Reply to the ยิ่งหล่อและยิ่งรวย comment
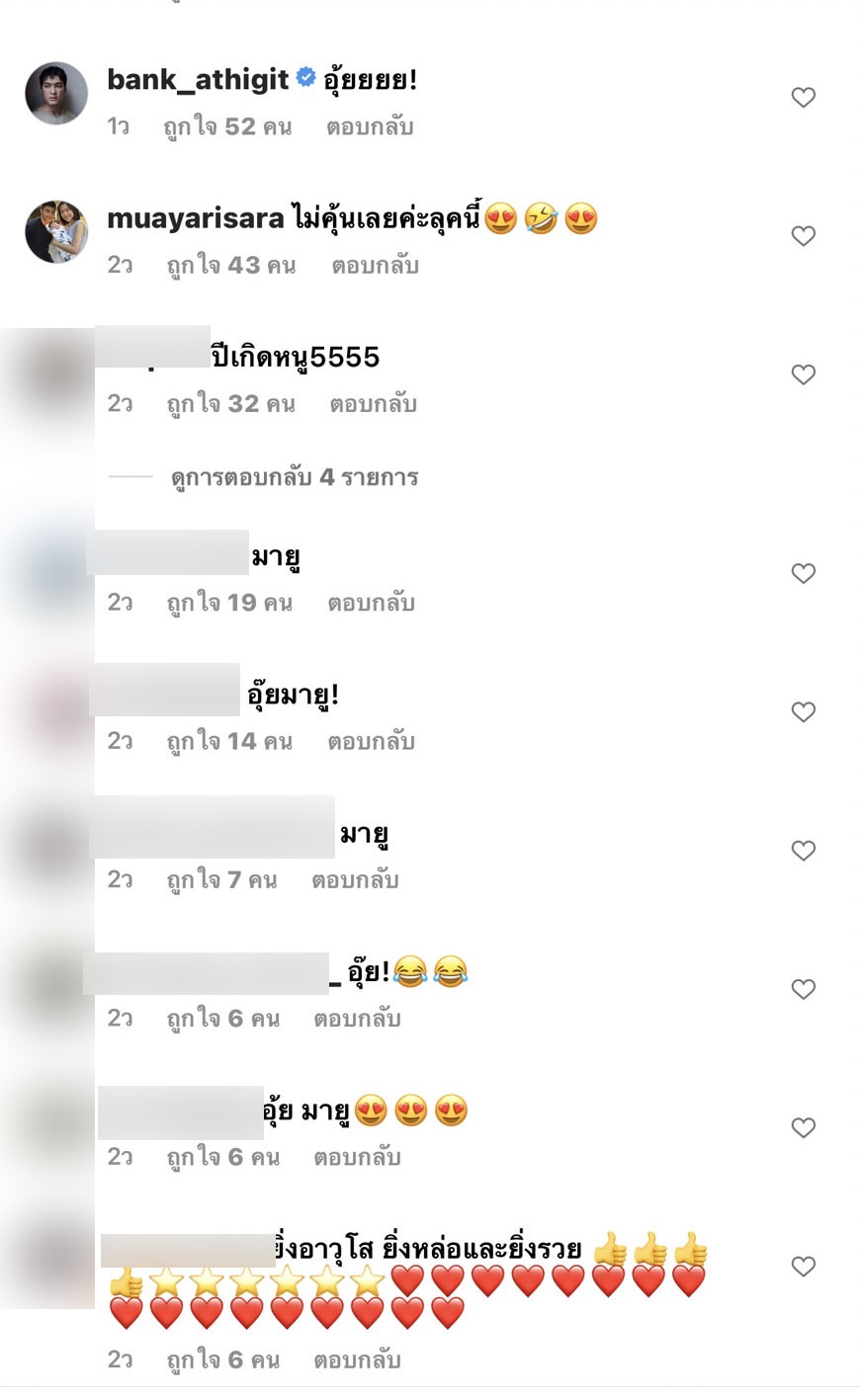Viewport: 860px width, 1400px height. pyautogui.click(x=357, y=1360)
